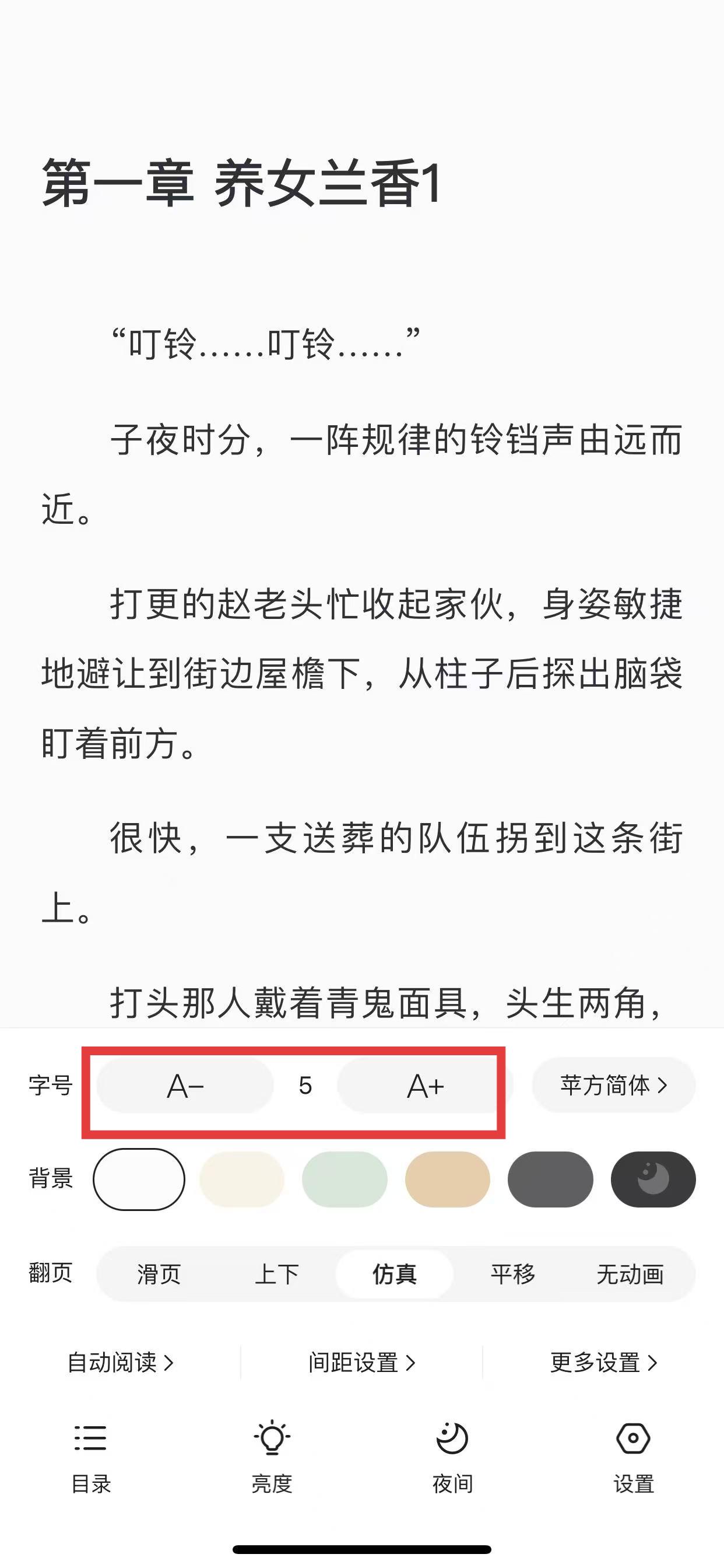Decrease font size with A−
This screenshot has height=1568, width=724.
[x=185, y=1086]
